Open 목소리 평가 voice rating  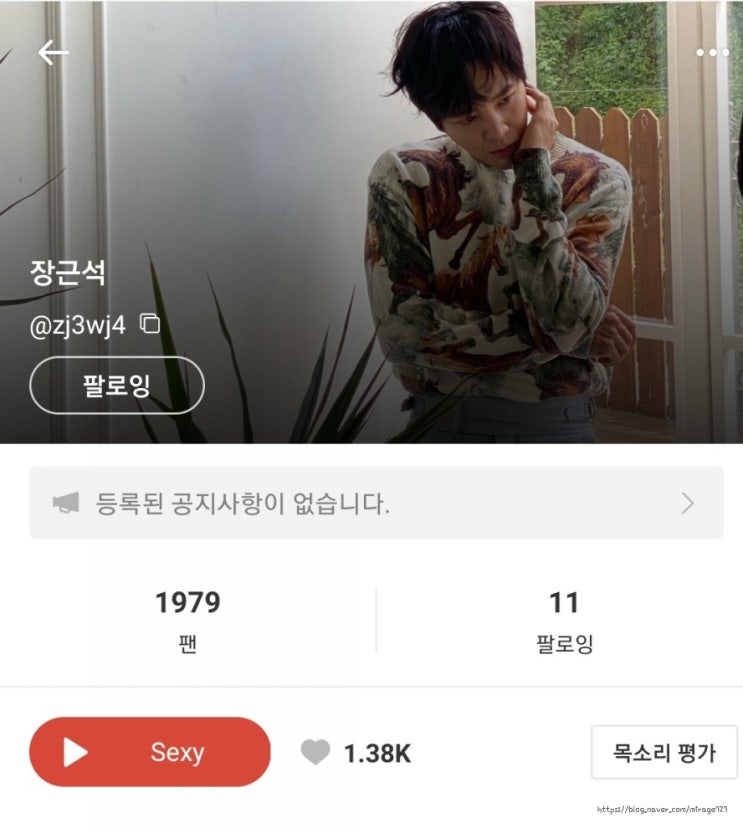(x=663, y=752)
